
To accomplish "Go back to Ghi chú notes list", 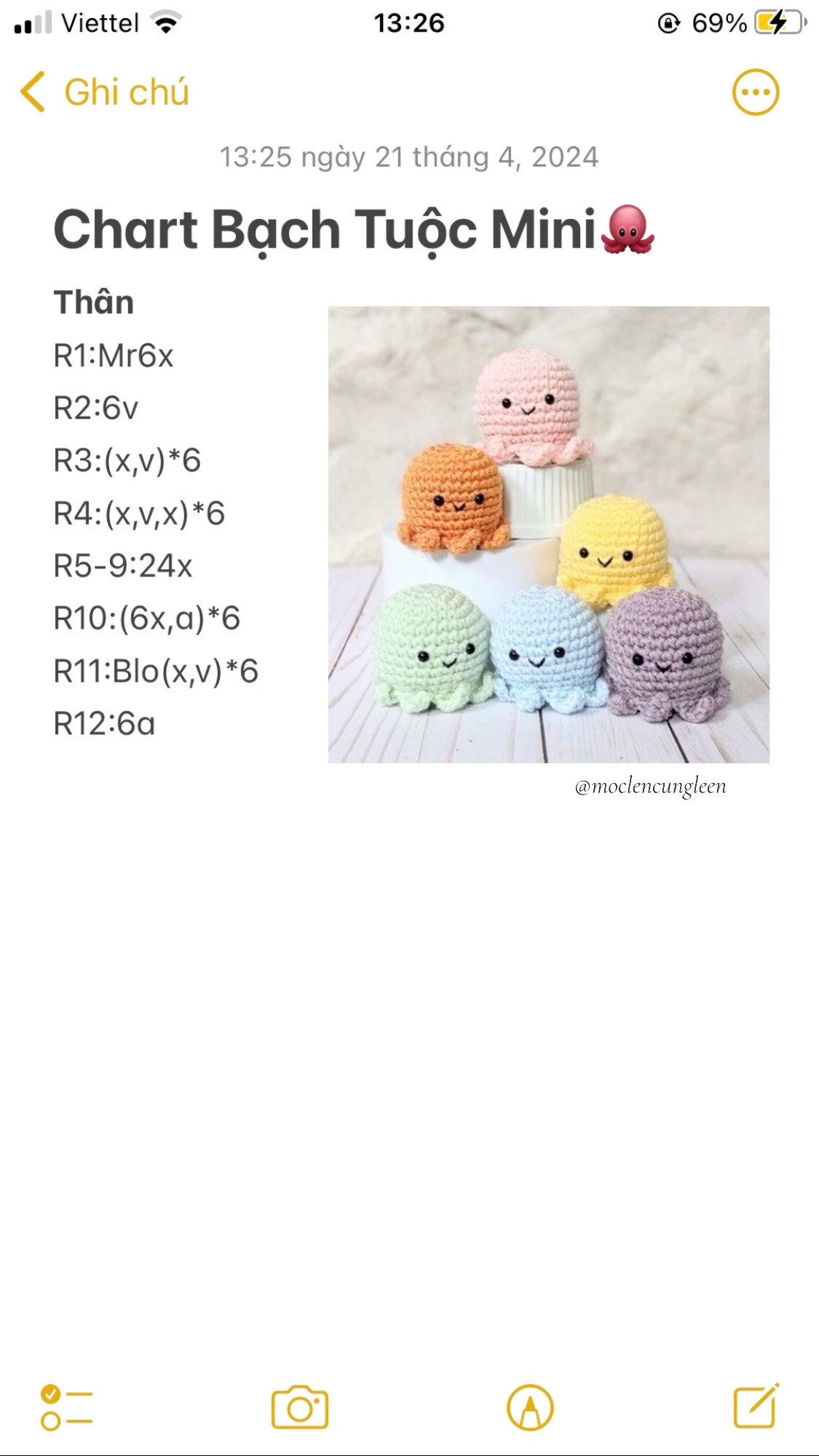I will [x=103, y=92].
